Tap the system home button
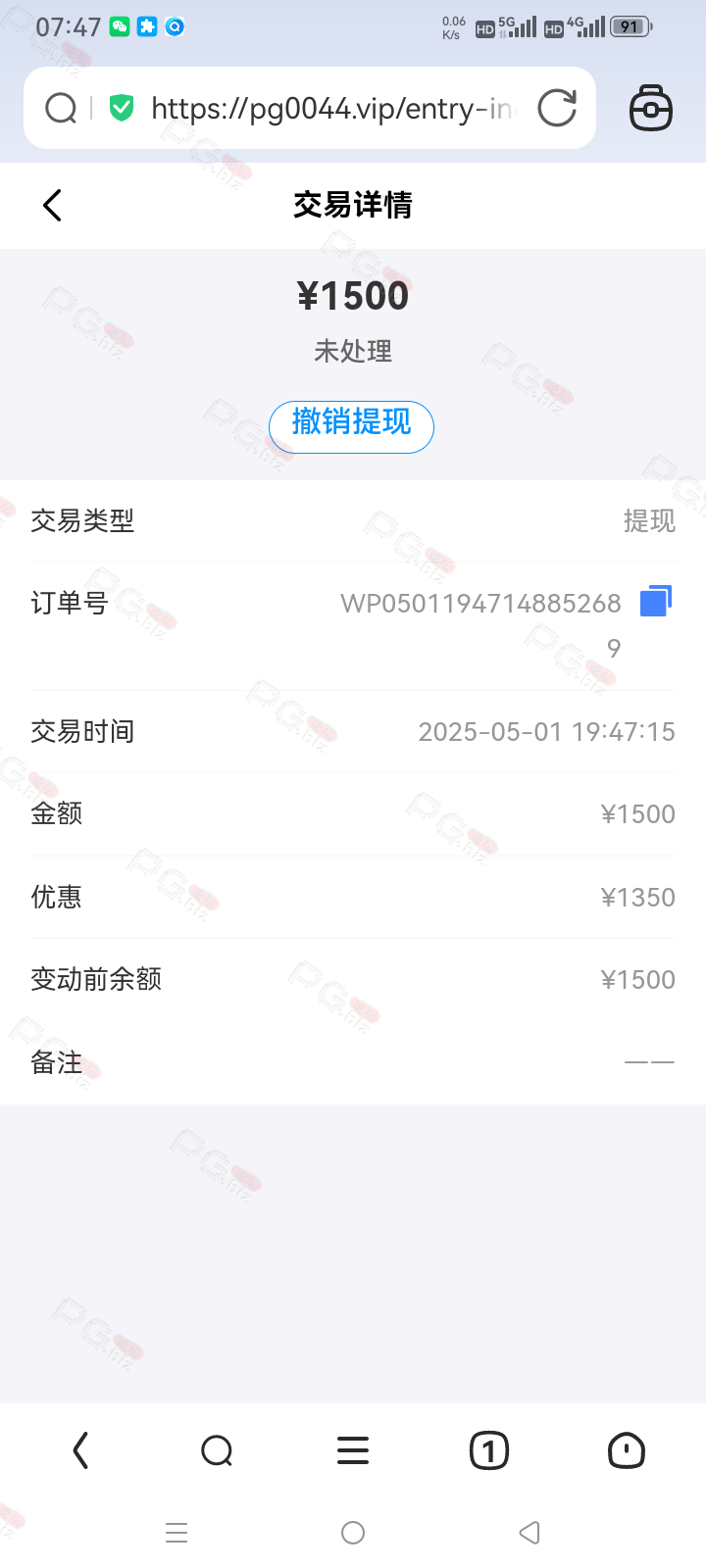 pos(353,1533)
